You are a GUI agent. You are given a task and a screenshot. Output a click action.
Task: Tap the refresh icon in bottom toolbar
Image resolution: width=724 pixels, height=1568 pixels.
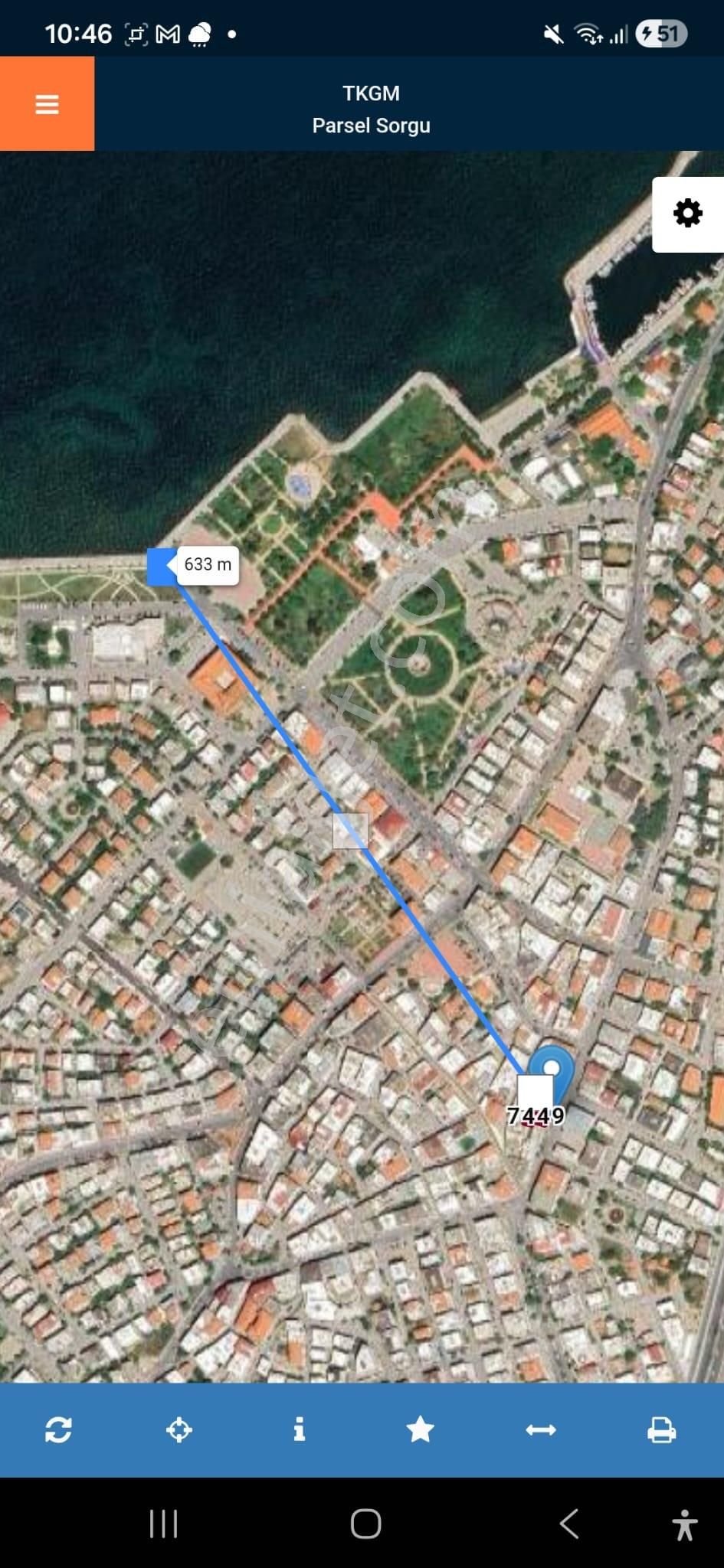point(59,1429)
